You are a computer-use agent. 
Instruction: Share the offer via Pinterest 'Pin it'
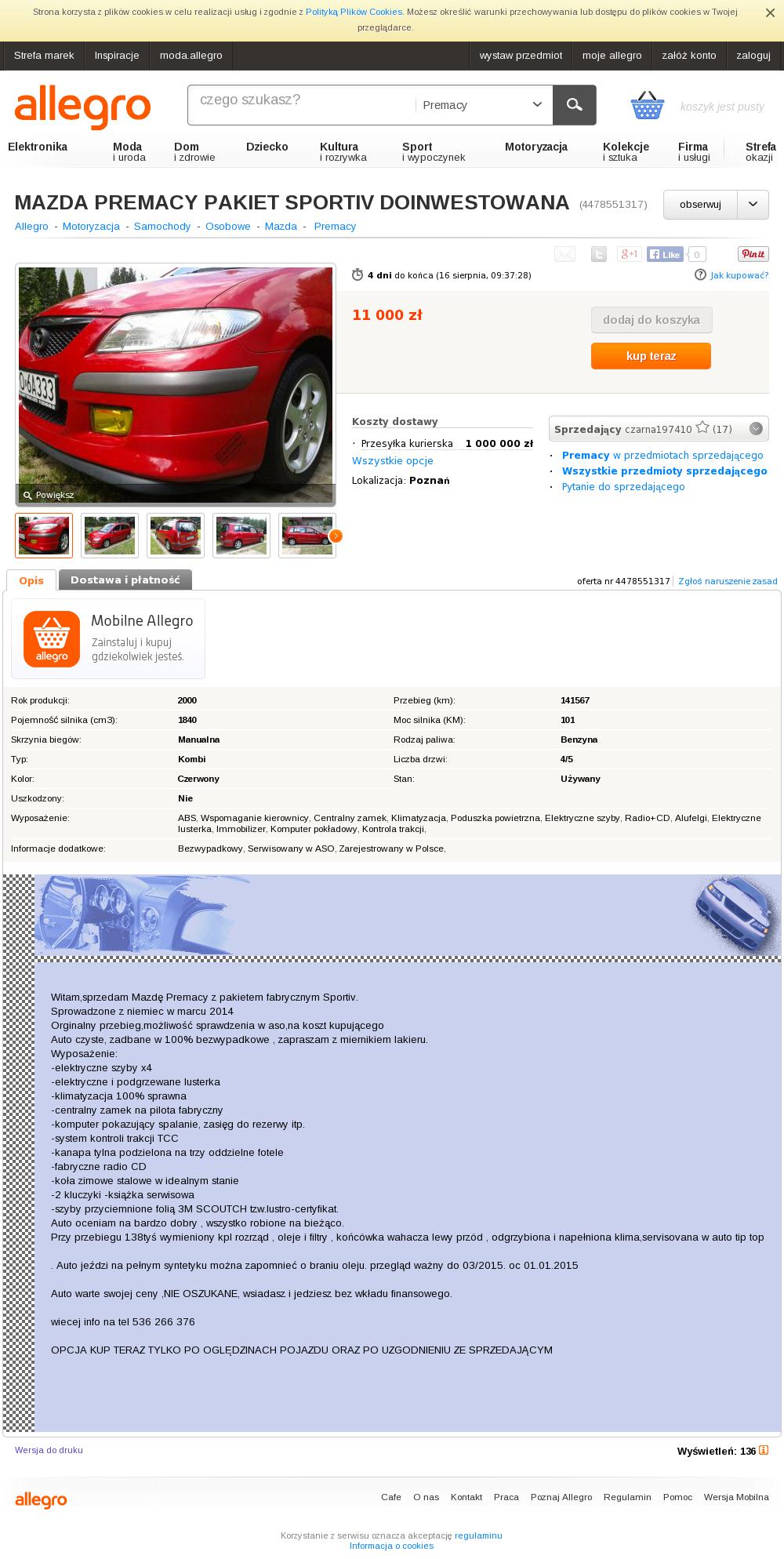753,254
